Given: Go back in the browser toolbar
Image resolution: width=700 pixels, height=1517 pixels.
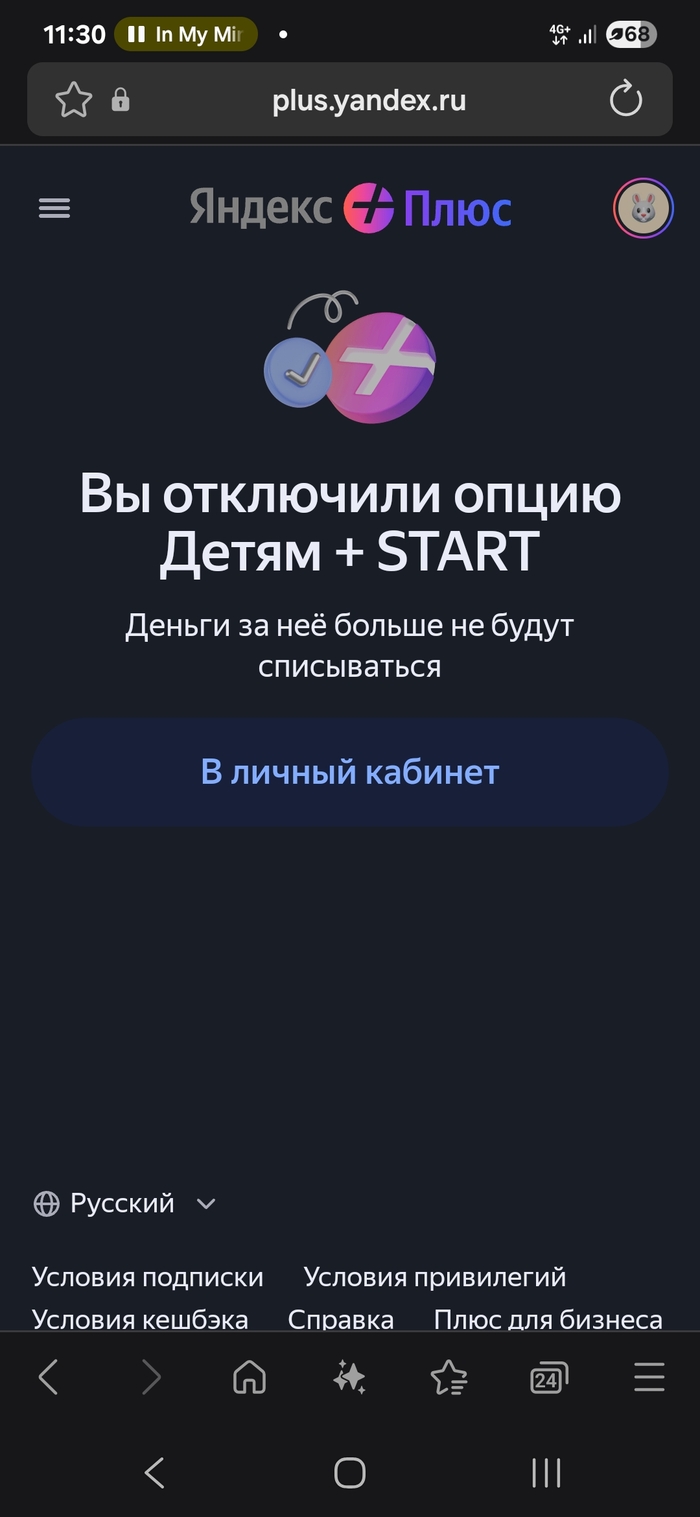Looking at the screenshot, I should 48,1378.
